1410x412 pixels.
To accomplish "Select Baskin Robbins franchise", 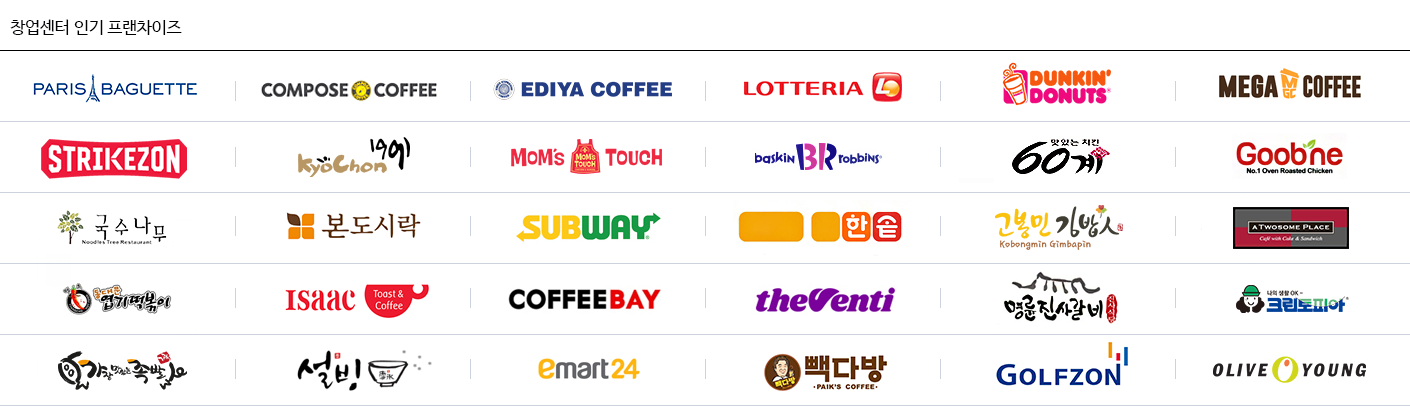I will click(x=818, y=158).
